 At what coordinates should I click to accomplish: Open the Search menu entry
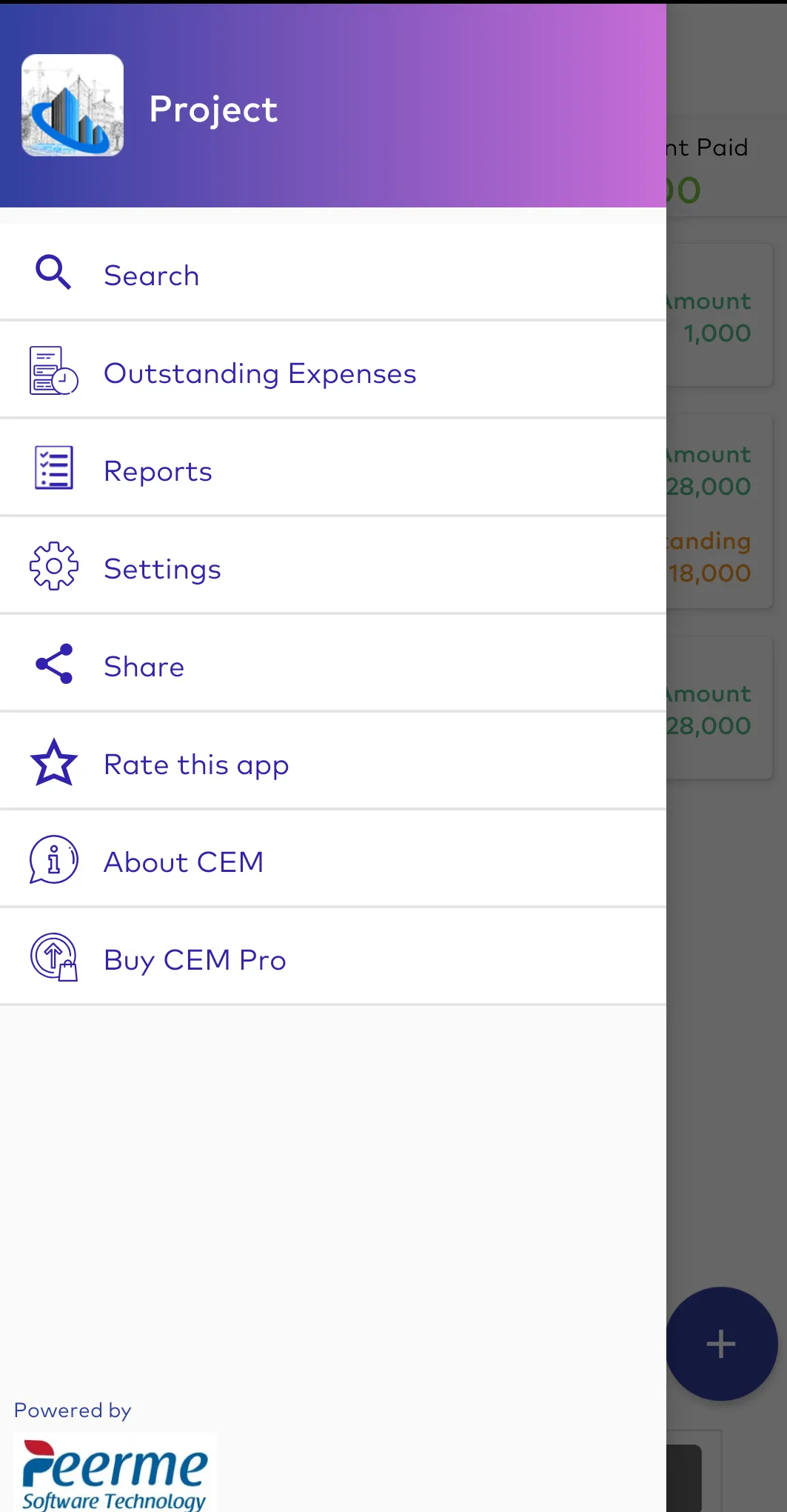point(151,274)
